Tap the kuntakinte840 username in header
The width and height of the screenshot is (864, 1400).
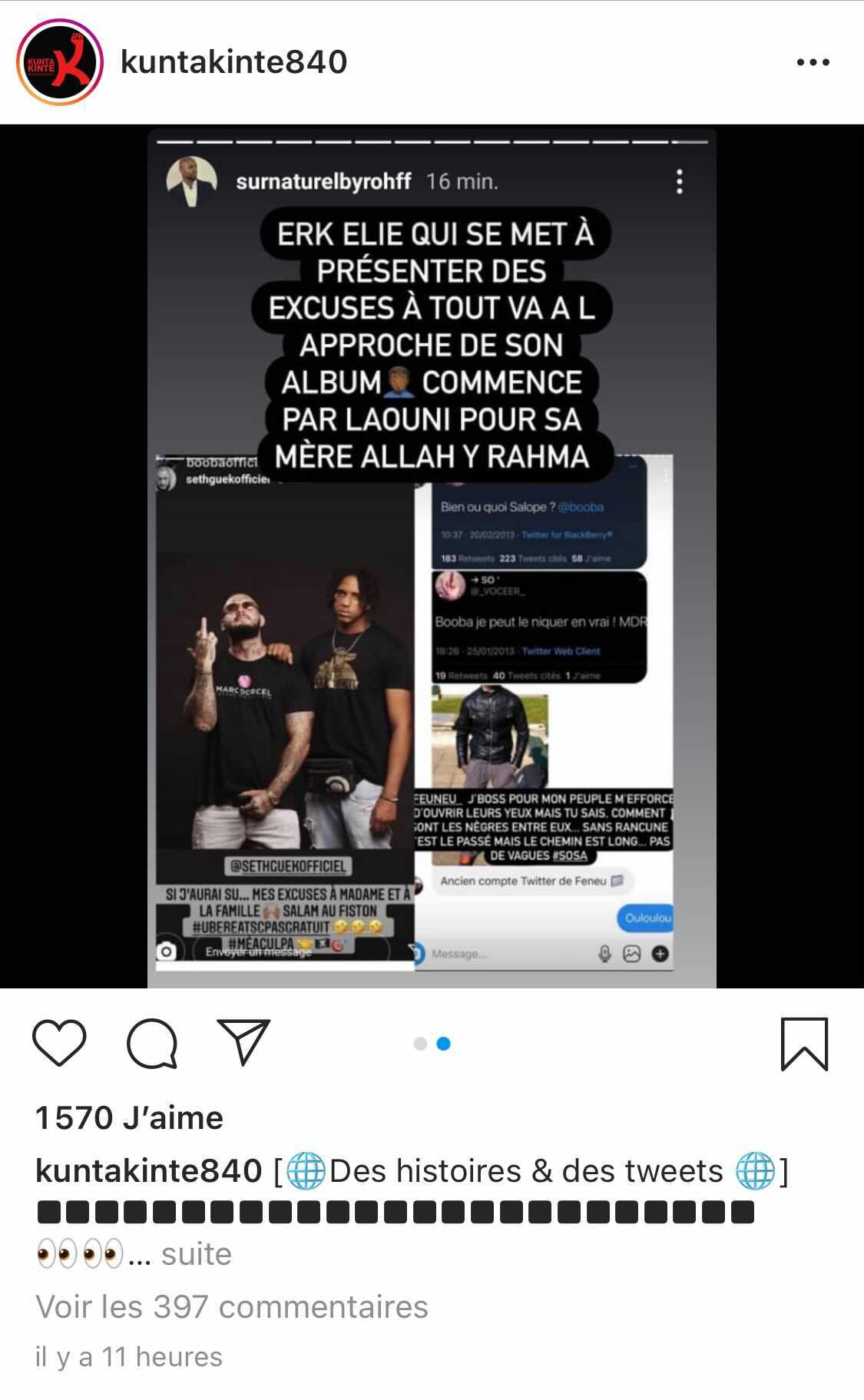(234, 62)
